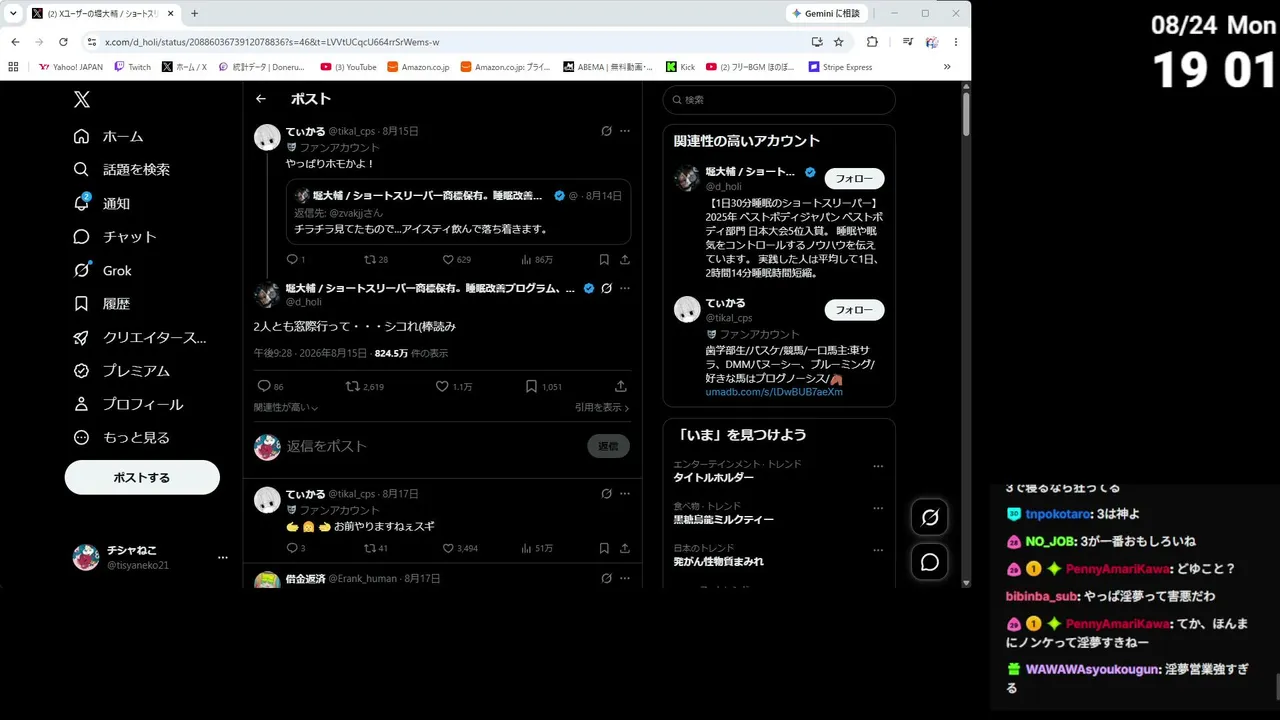Follow the 堀大輔 account with フォロー
Viewport: 1280px width, 720px height.
(854, 179)
